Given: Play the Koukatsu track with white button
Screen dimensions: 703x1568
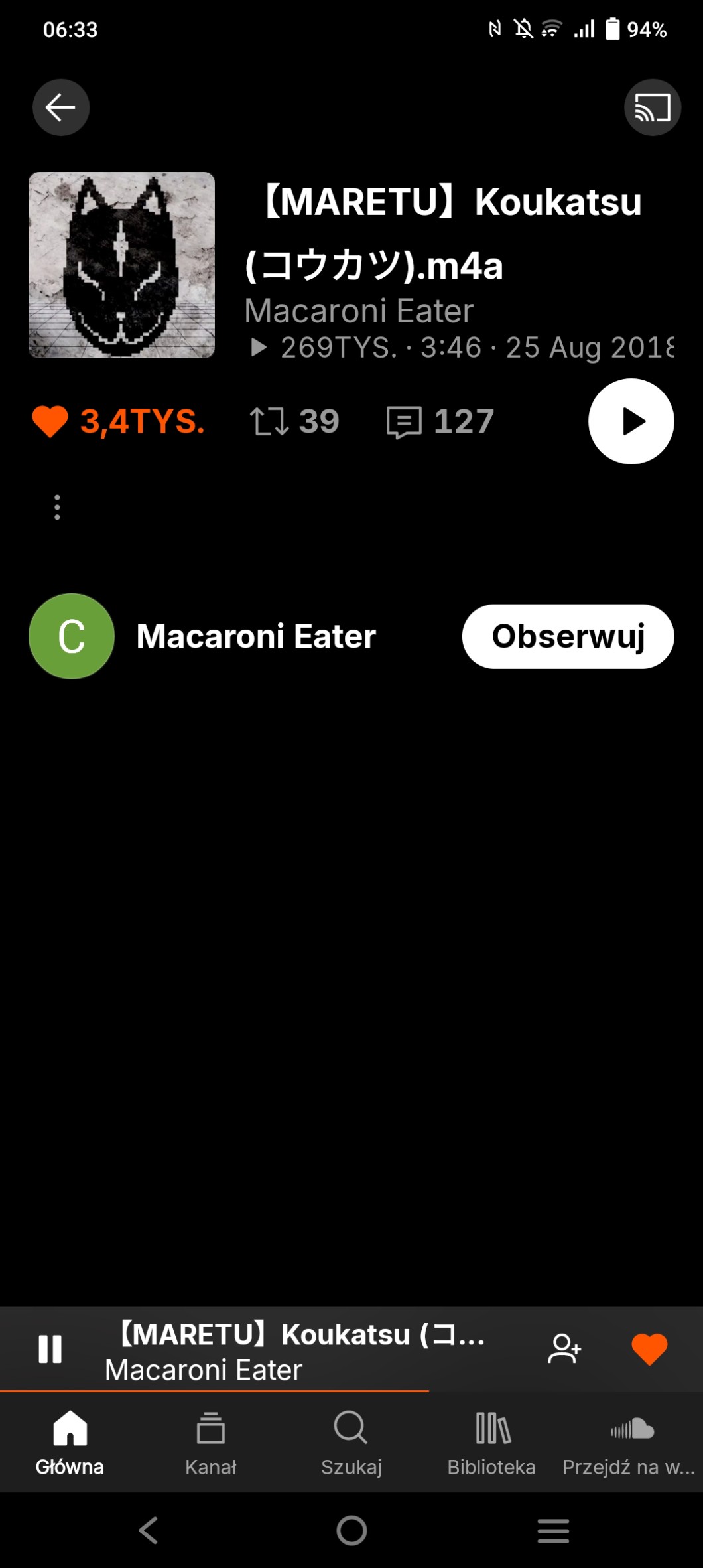Looking at the screenshot, I should click(x=631, y=421).
